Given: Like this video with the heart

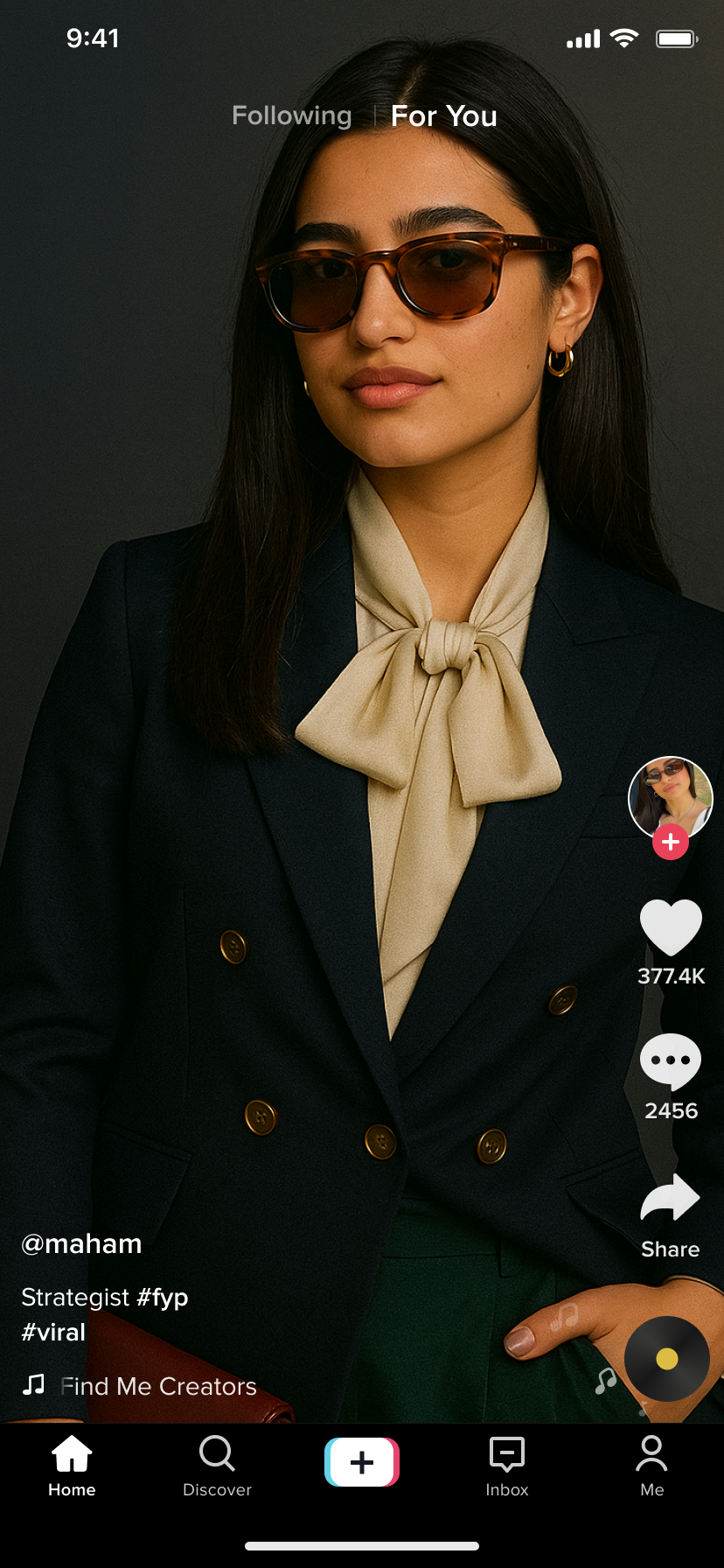Looking at the screenshot, I should [671, 927].
